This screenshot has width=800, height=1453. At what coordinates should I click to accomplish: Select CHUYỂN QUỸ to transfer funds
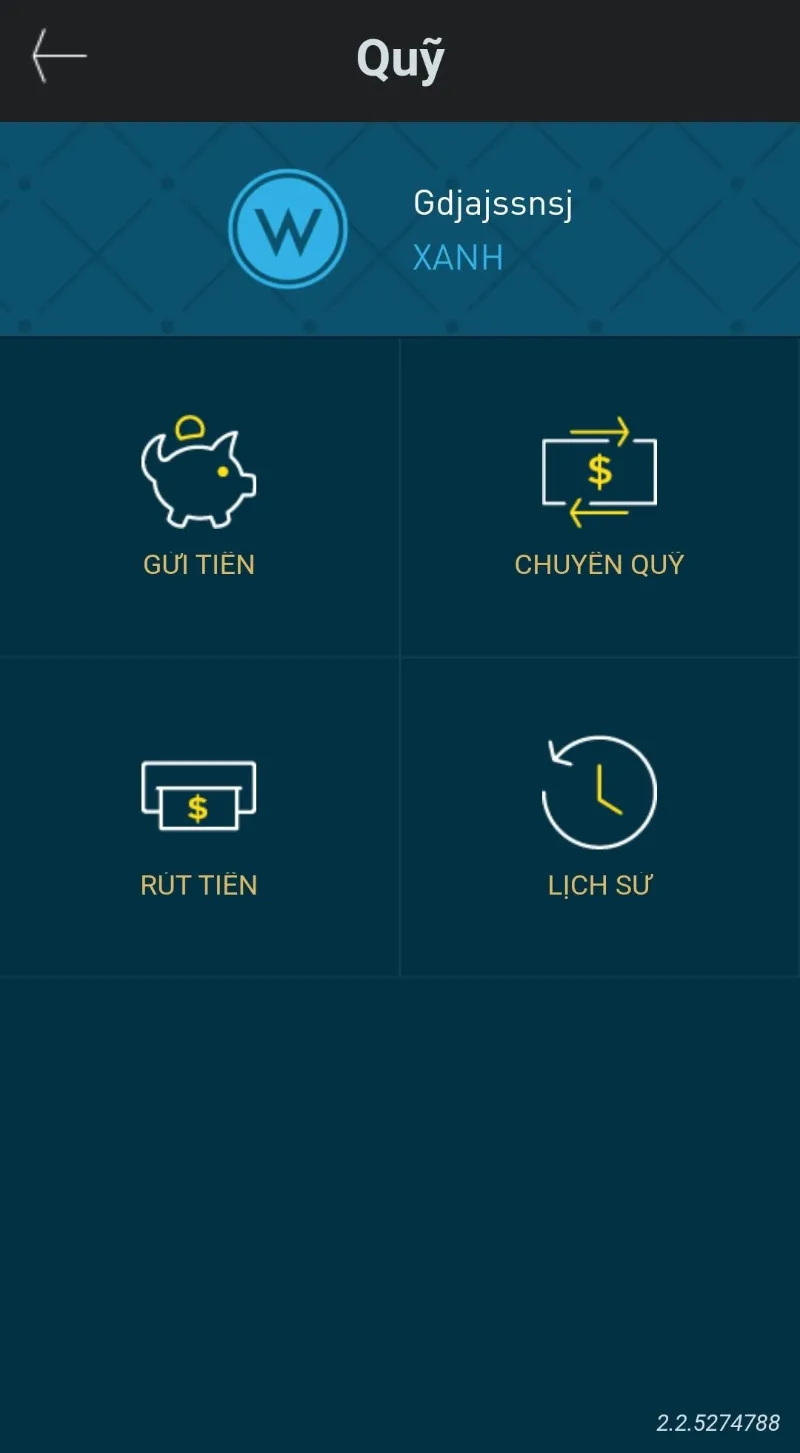tap(599, 497)
